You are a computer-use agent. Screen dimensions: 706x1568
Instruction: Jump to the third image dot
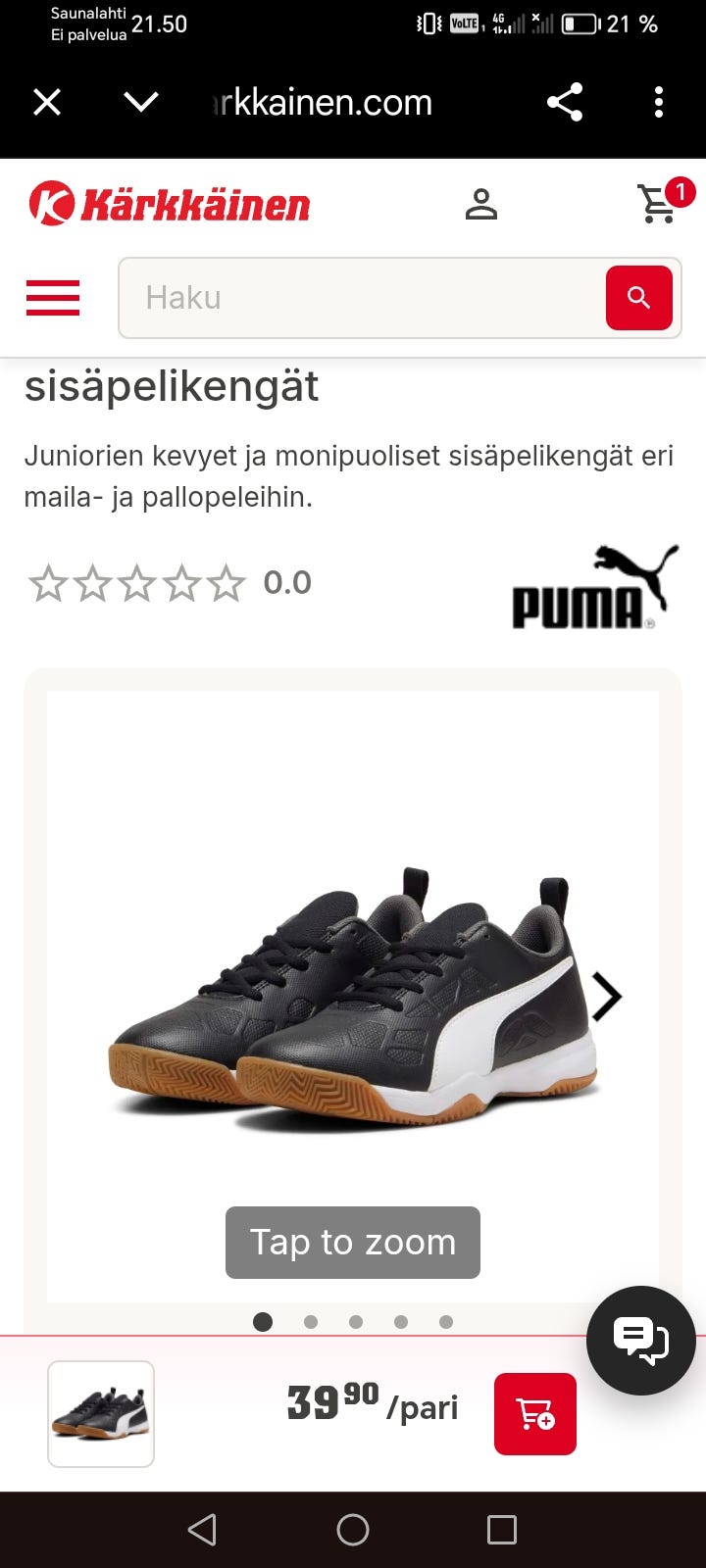(356, 1322)
